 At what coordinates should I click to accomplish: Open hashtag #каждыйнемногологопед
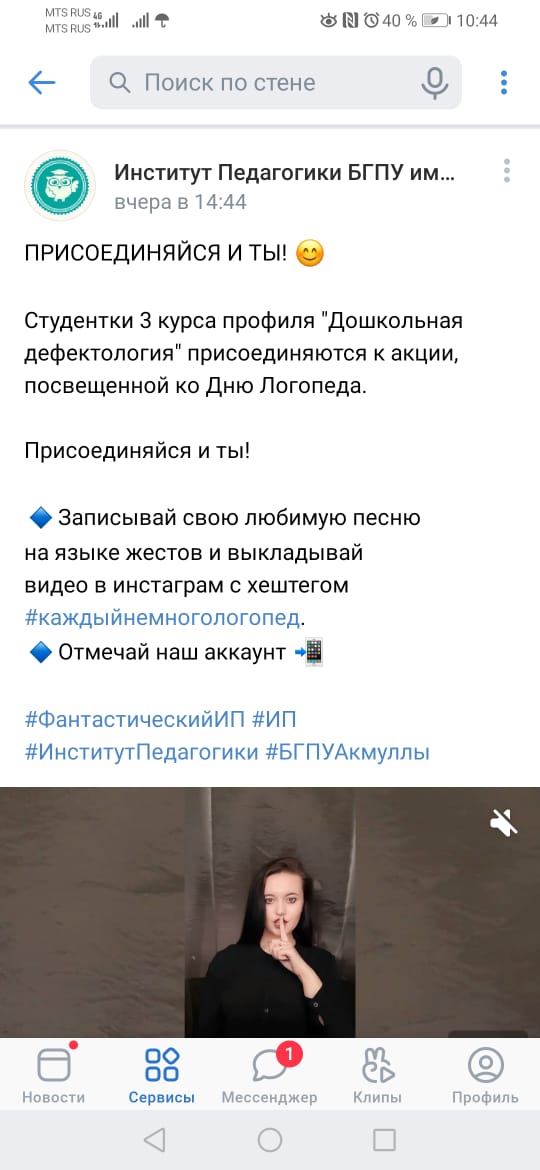[x=164, y=618]
